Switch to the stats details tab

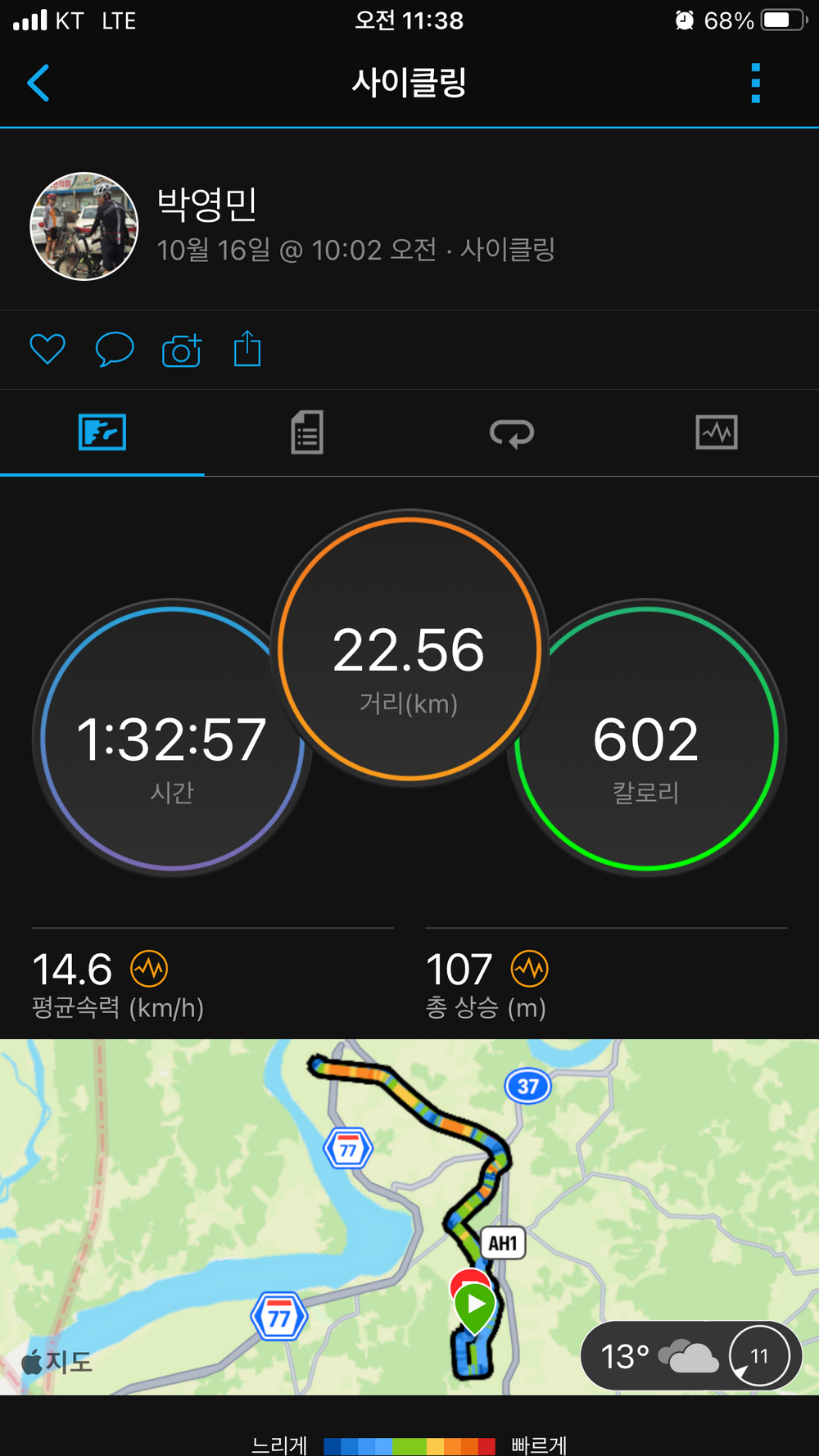307,432
